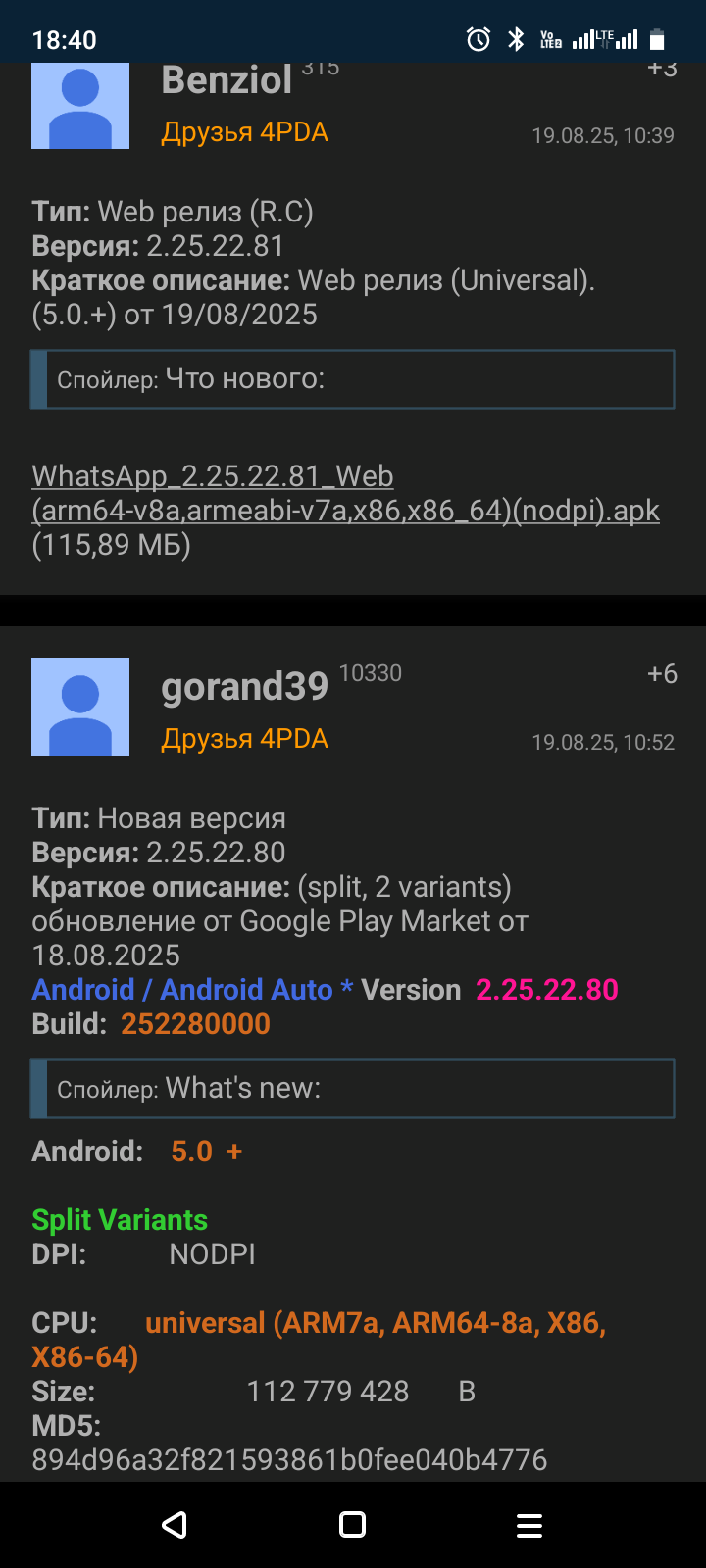This screenshot has height=1568, width=706.
Task: Open the recent apps menu button
Action: click(529, 1525)
